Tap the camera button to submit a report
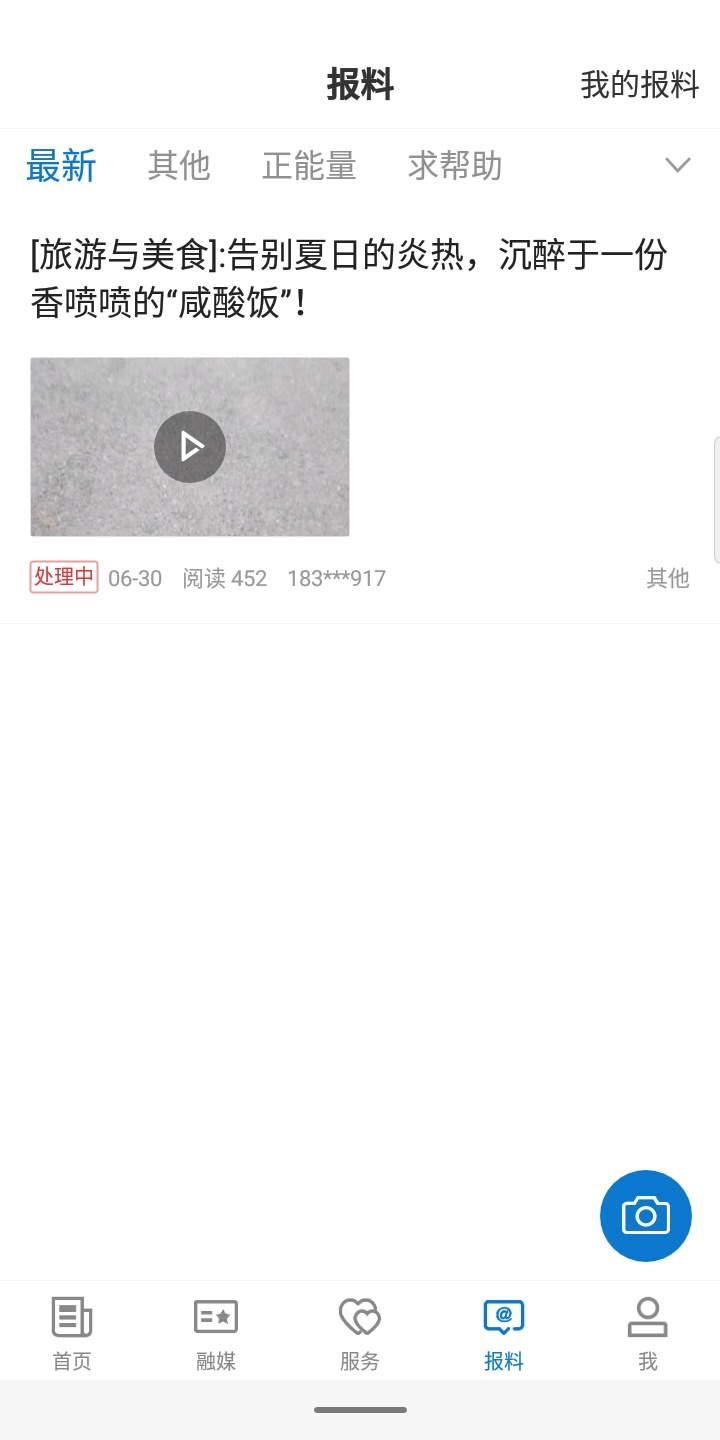Image resolution: width=720 pixels, height=1440 pixels. 645,1215
